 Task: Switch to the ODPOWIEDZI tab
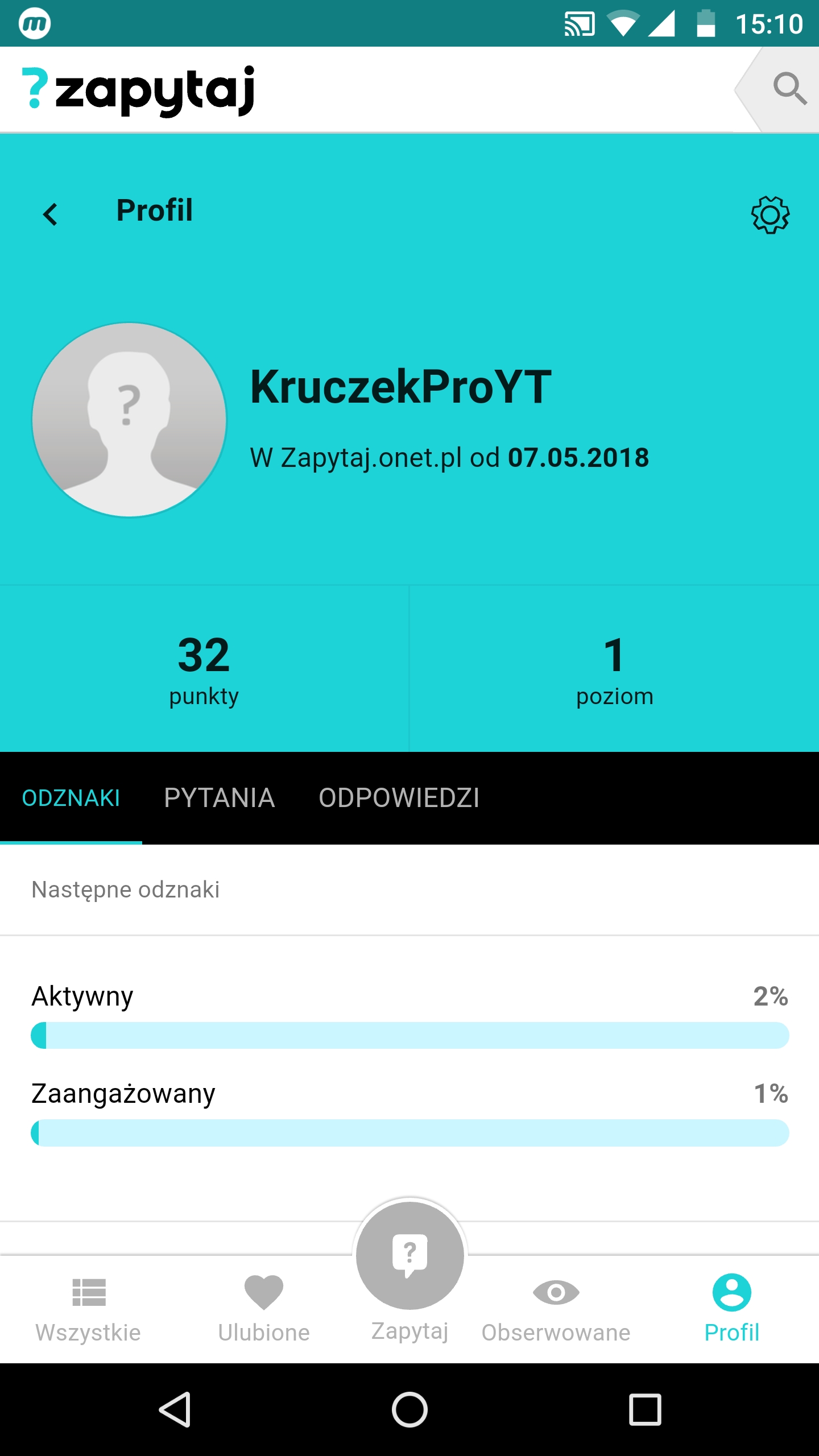399,797
